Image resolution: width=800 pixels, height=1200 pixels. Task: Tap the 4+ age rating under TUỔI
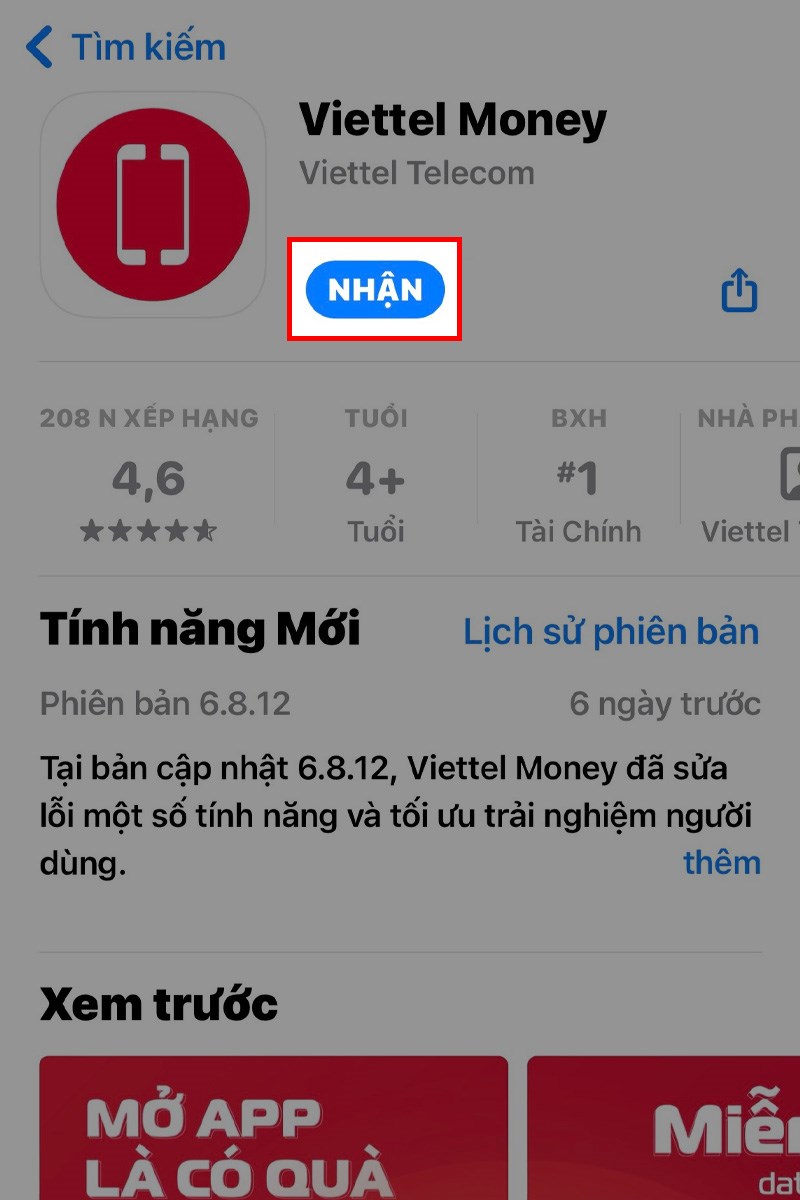pyautogui.click(x=375, y=477)
